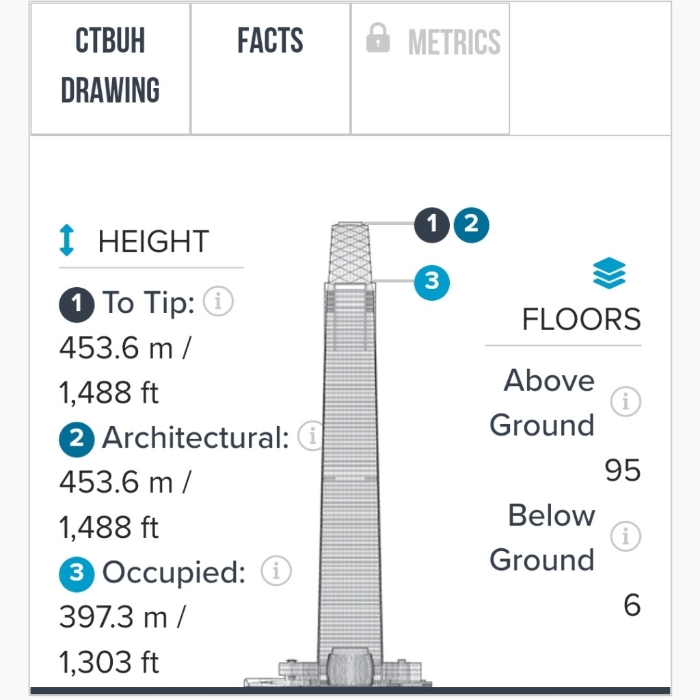Switch to the CTBUH Drawing tab

(110, 67)
